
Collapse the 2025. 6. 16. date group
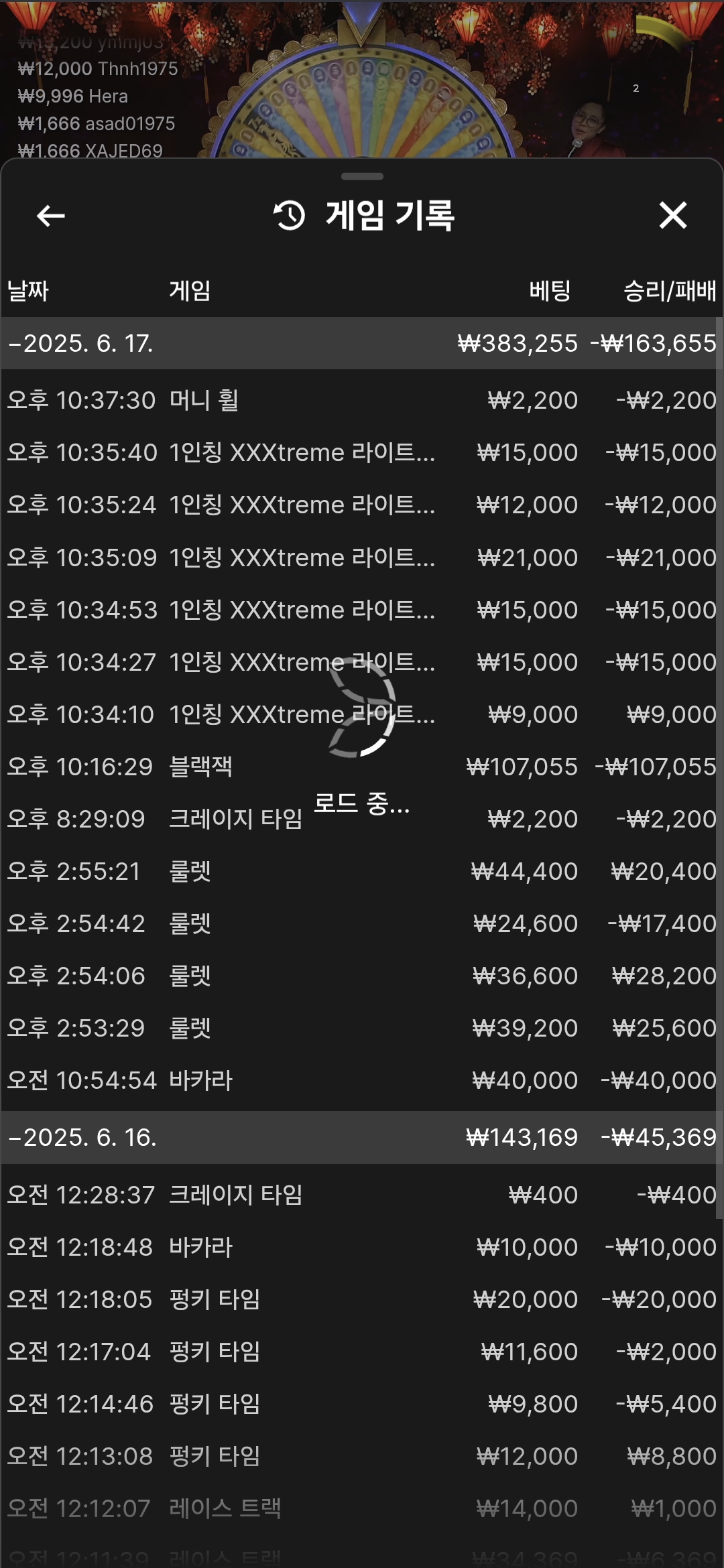pos(362,1137)
